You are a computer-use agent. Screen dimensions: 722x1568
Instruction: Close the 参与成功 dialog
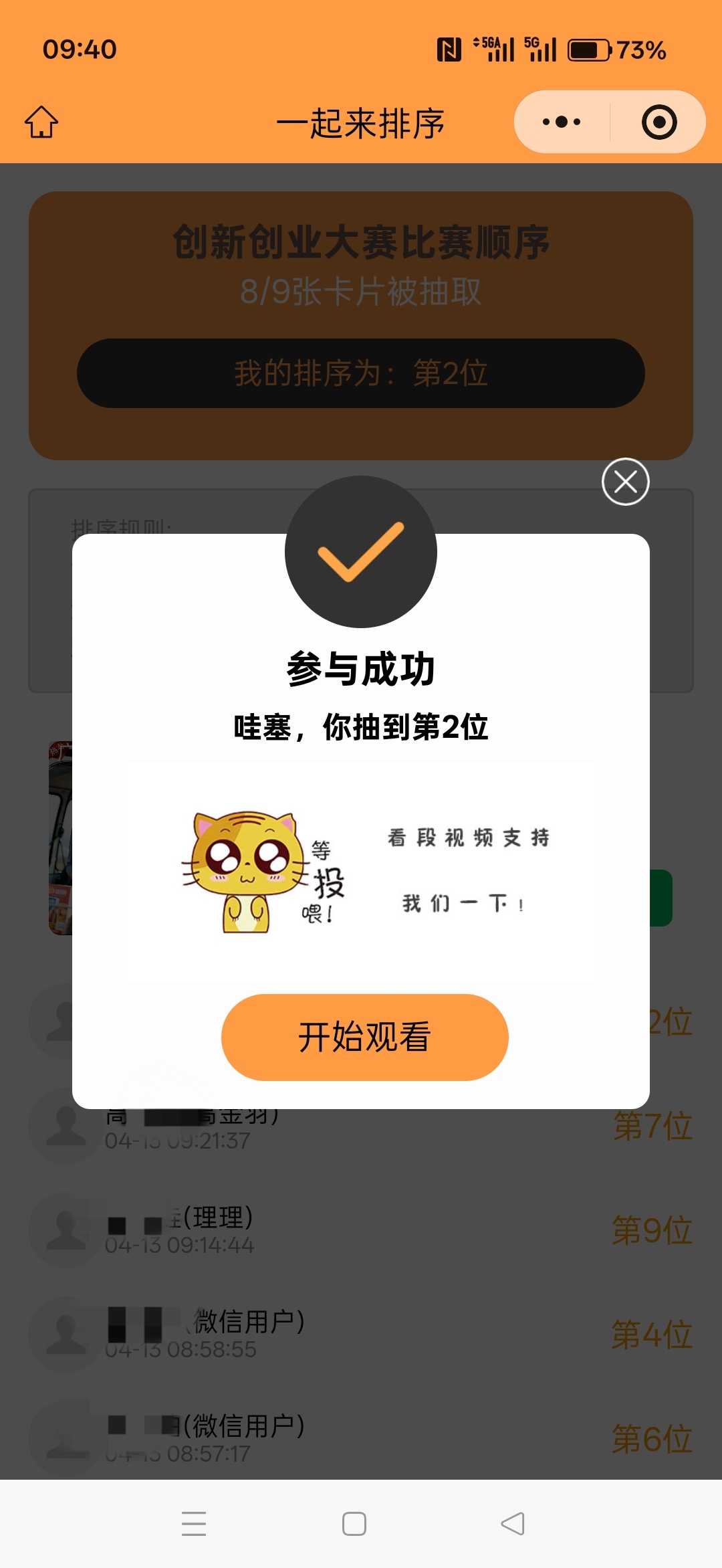click(625, 482)
